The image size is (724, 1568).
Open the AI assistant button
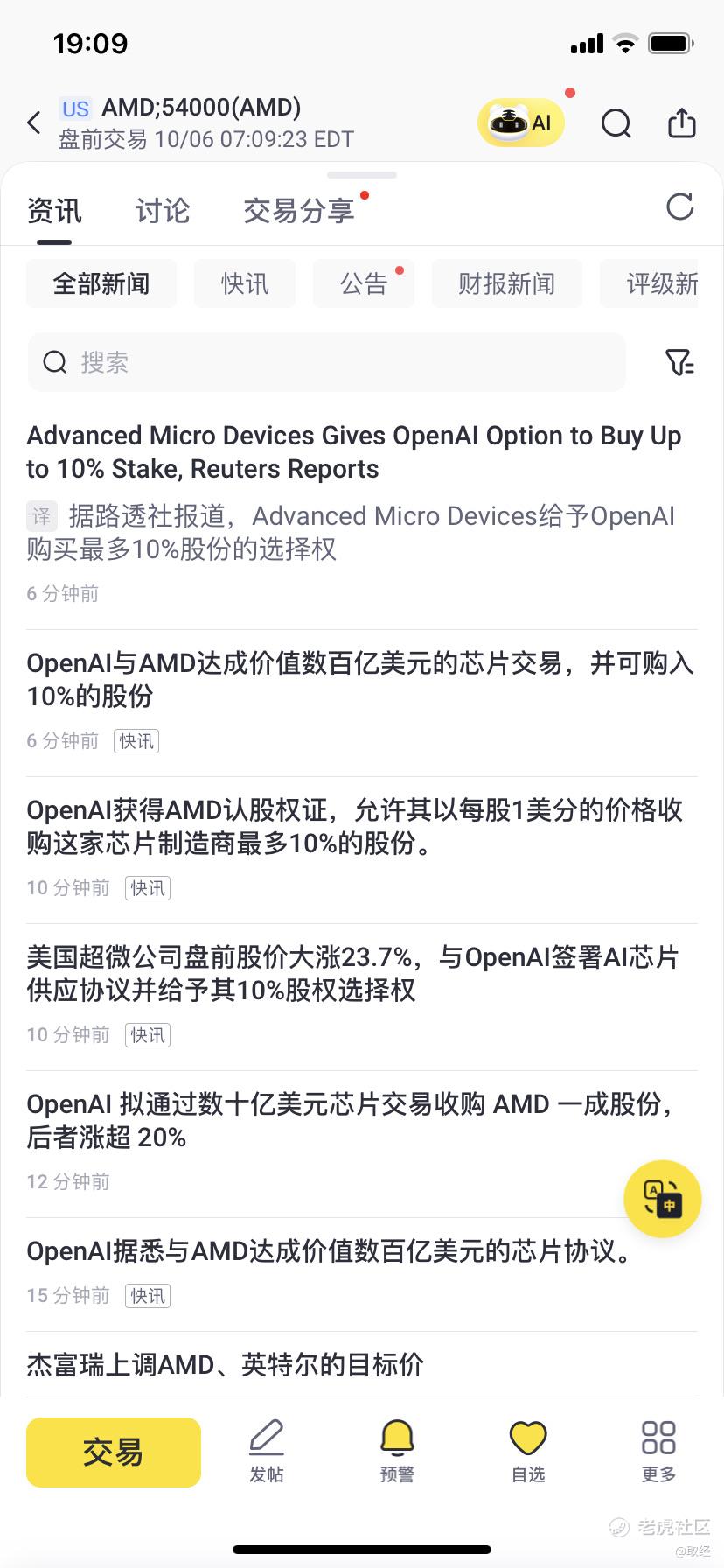[x=521, y=122]
